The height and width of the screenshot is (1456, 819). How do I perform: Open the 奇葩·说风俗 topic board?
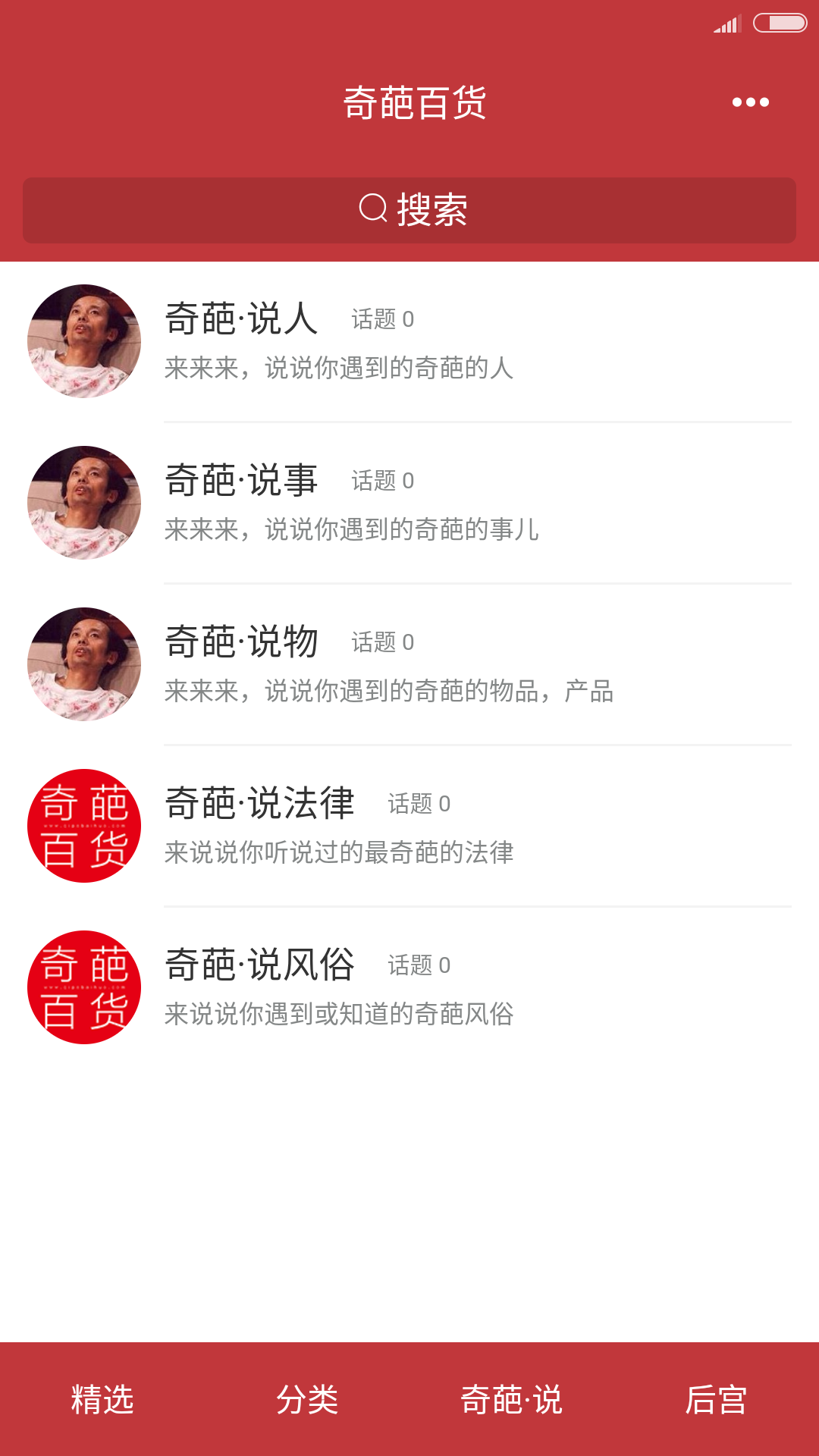[409, 987]
